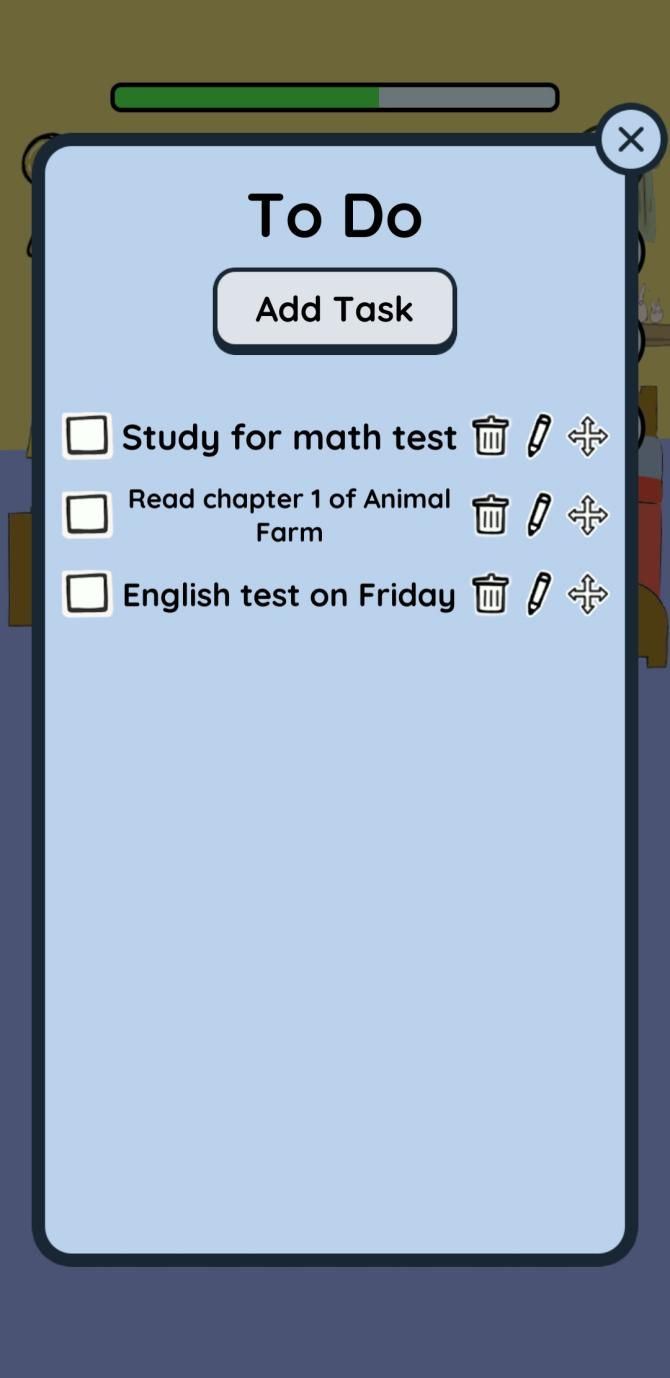This screenshot has height=1378, width=670.
Task: Tap the move handle for Read chapter 1 task
Action: point(588,515)
